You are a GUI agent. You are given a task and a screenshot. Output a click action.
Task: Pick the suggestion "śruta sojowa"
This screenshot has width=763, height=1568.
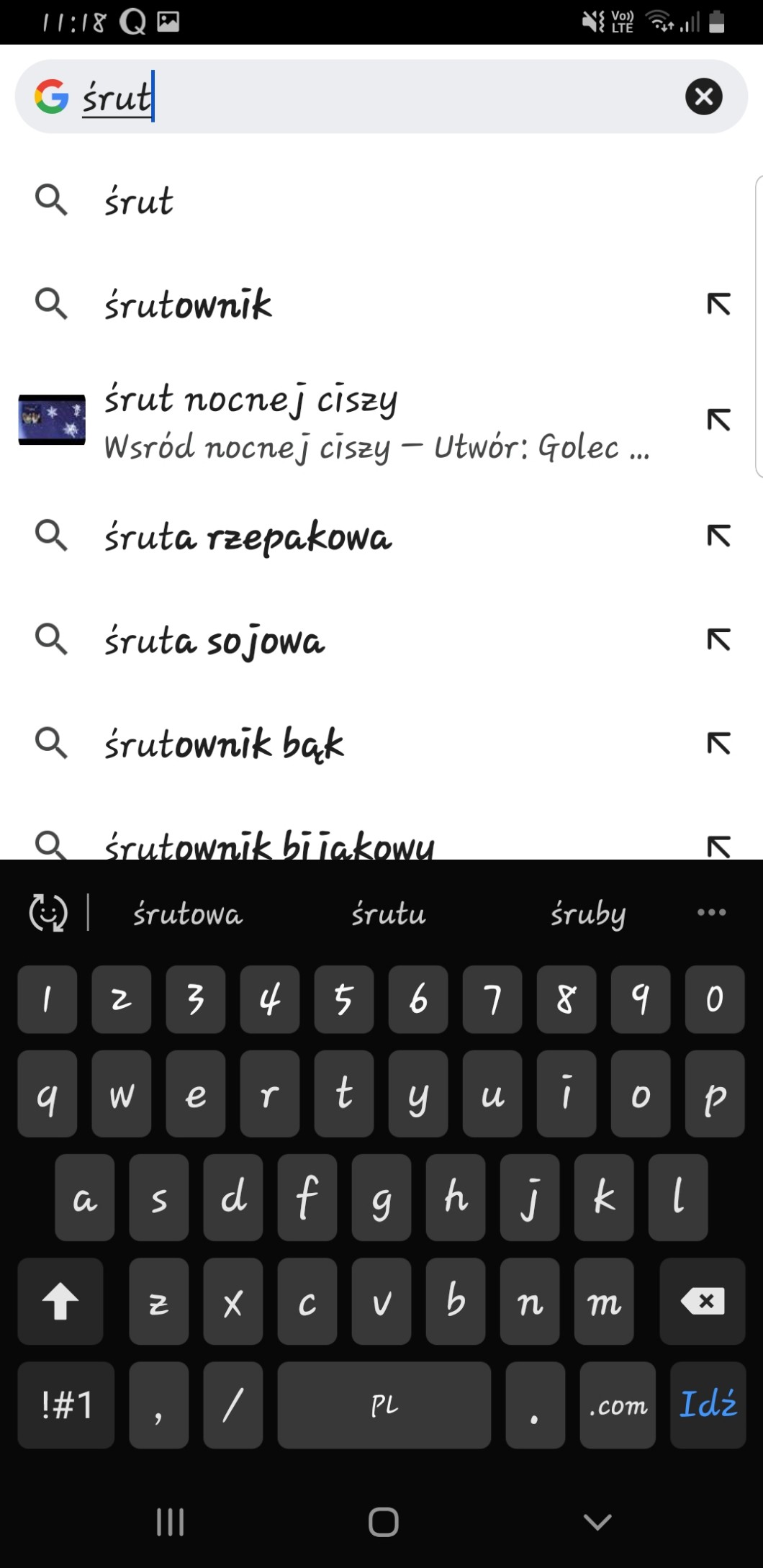point(215,641)
